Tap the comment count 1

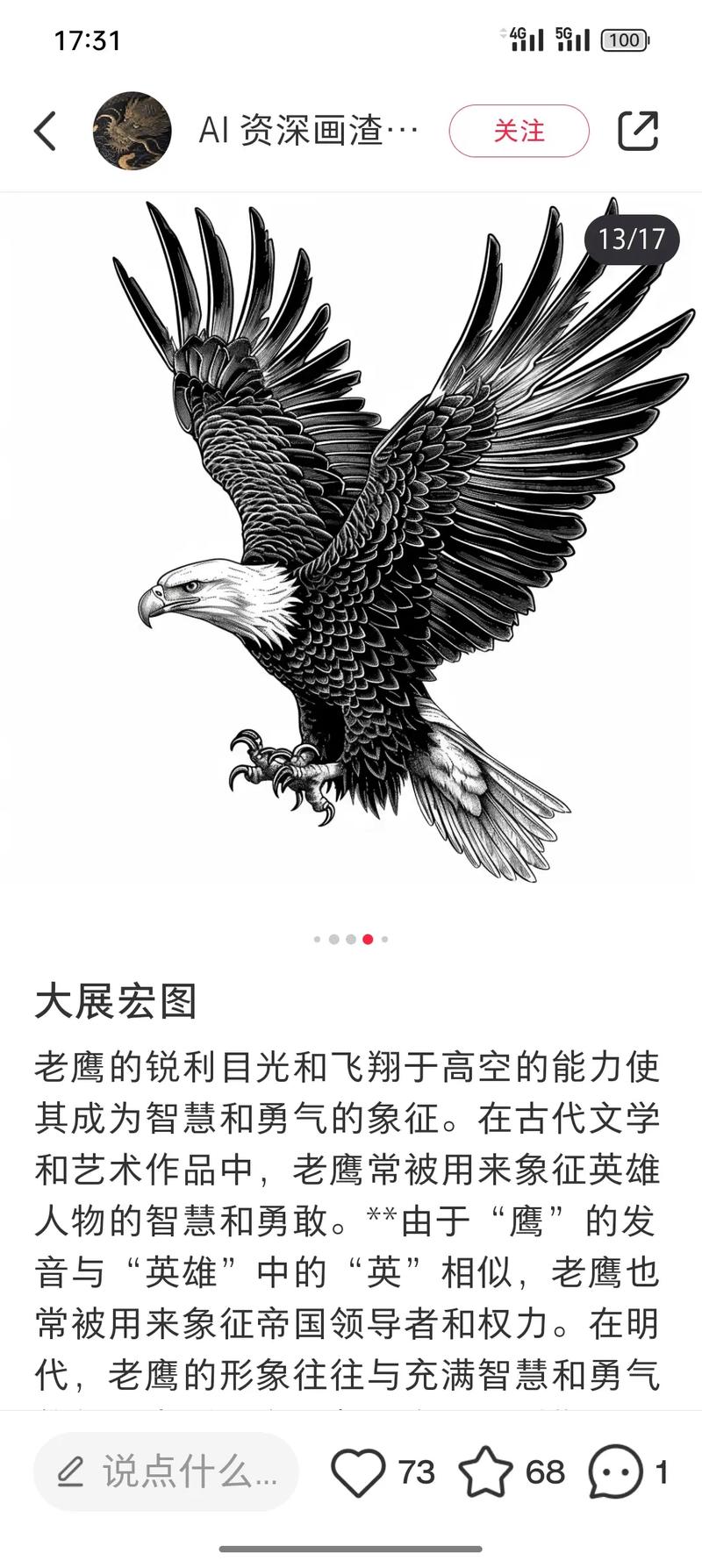(663, 1470)
